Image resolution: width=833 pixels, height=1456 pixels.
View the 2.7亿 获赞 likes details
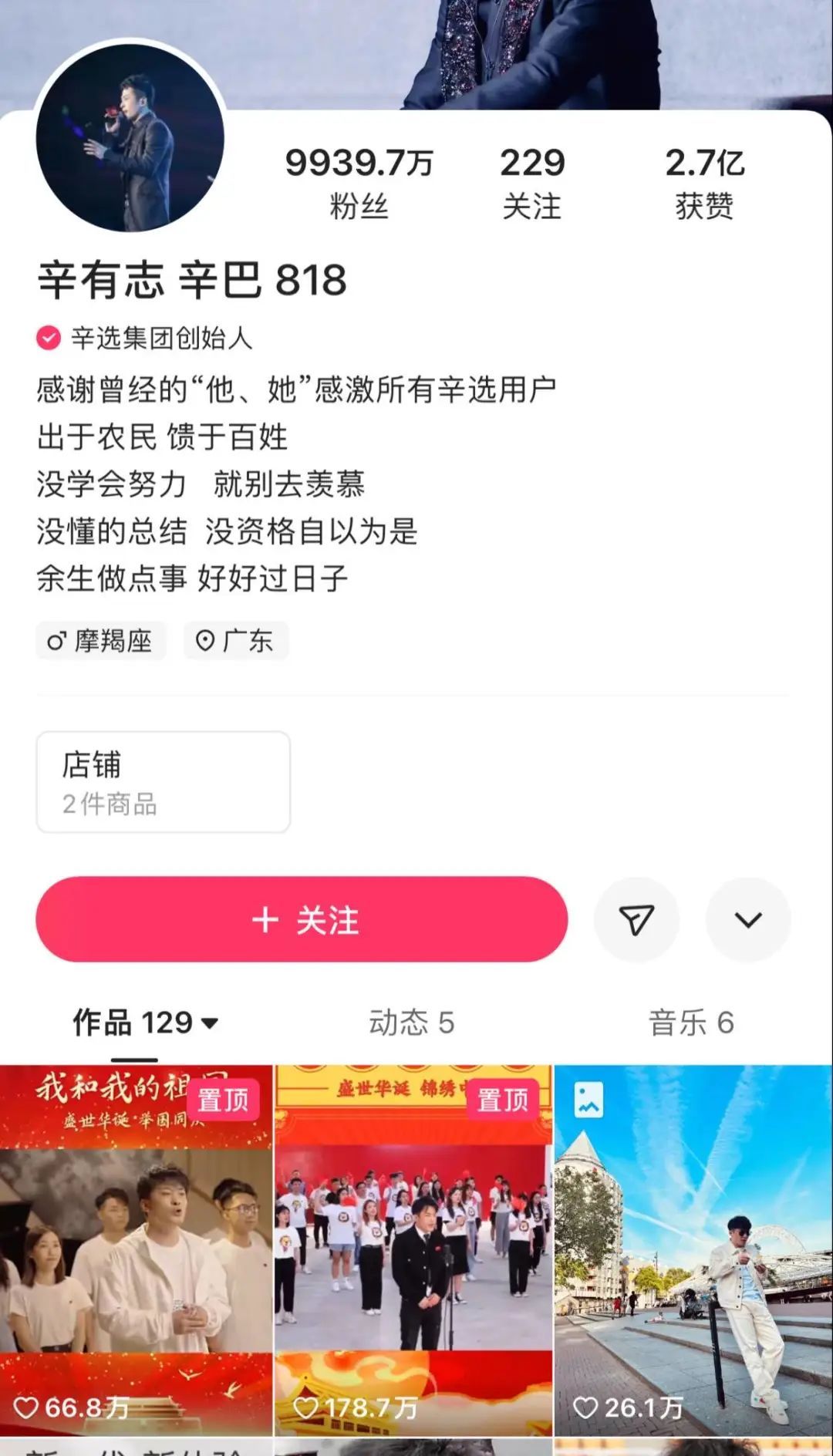[x=704, y=183]
